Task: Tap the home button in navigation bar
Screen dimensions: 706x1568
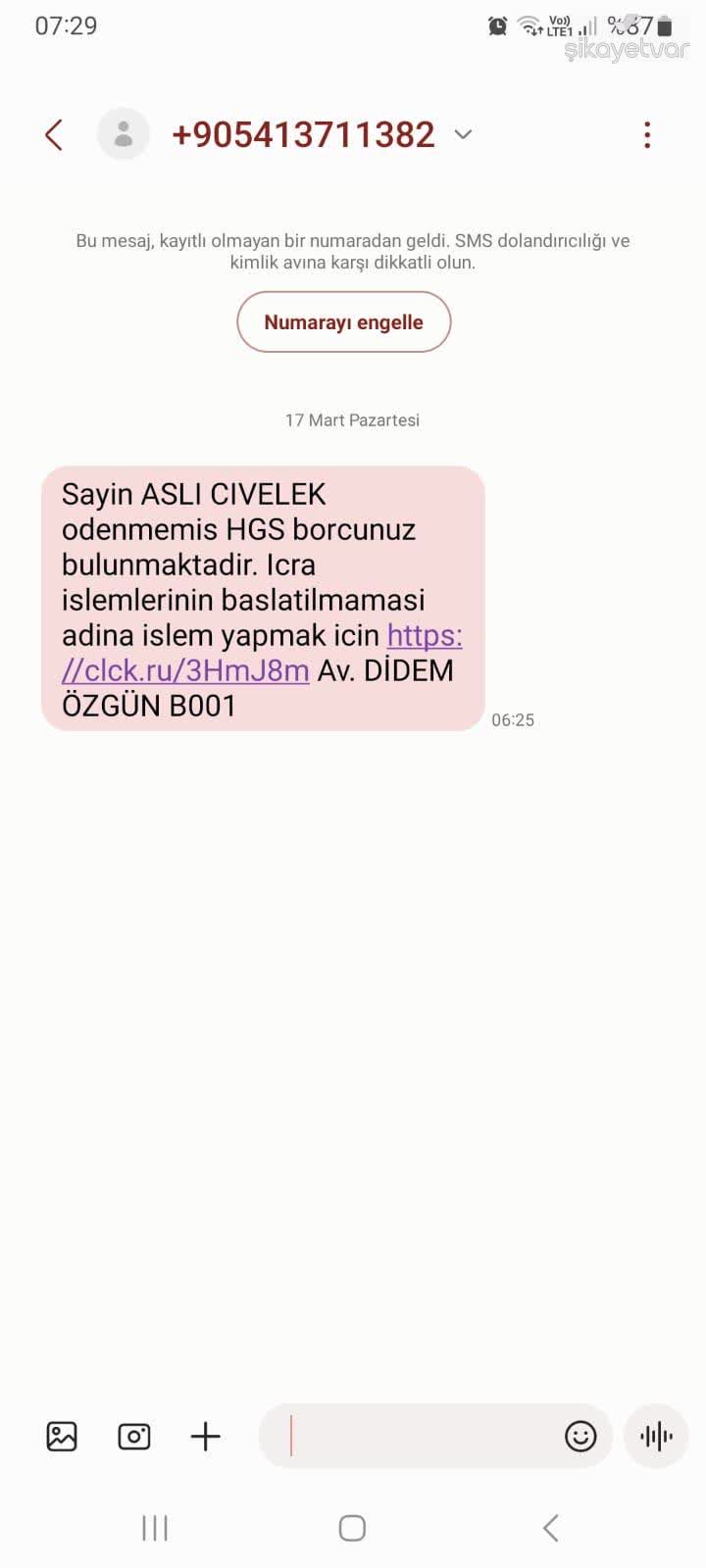Action: click(352, 1527)
